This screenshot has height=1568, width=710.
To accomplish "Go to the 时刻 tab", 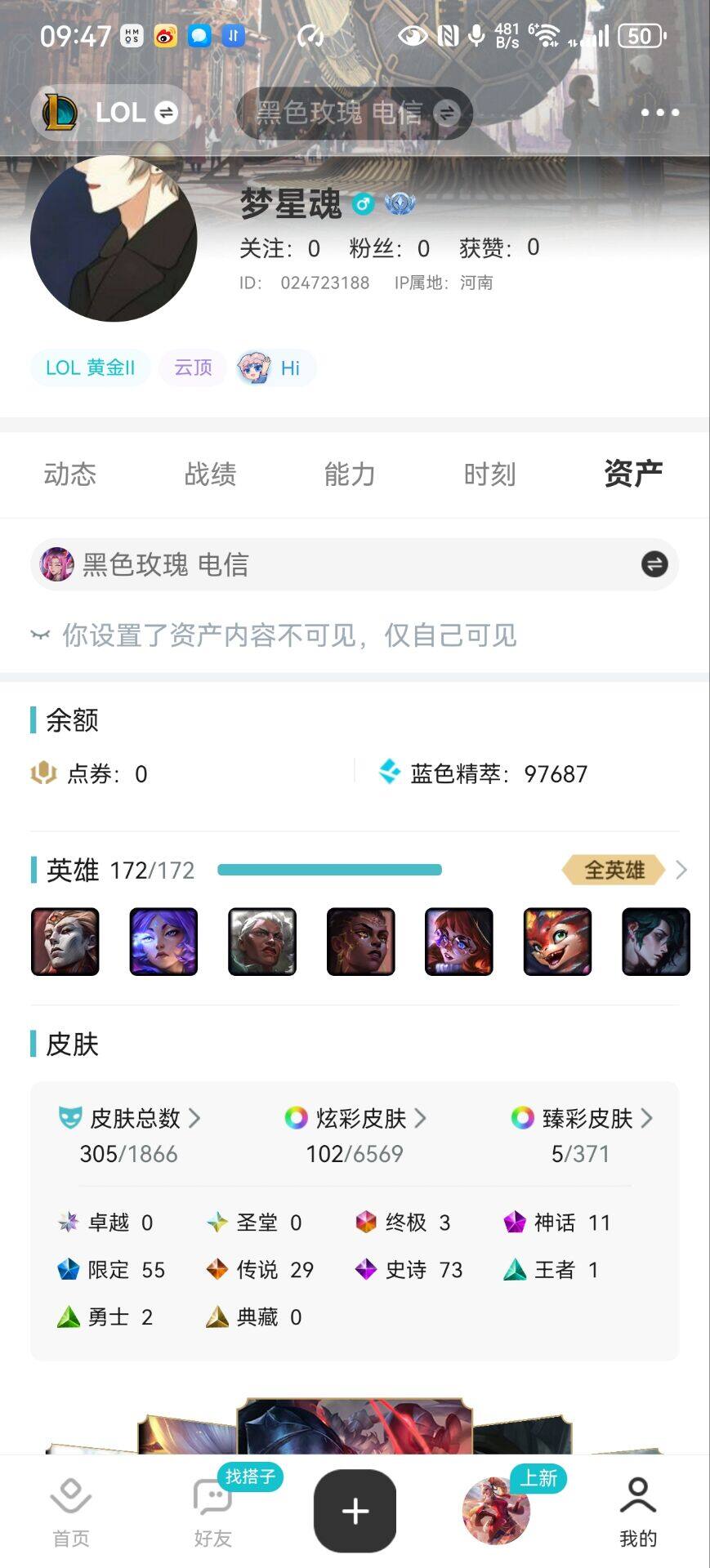I will [x=489, y=474].
